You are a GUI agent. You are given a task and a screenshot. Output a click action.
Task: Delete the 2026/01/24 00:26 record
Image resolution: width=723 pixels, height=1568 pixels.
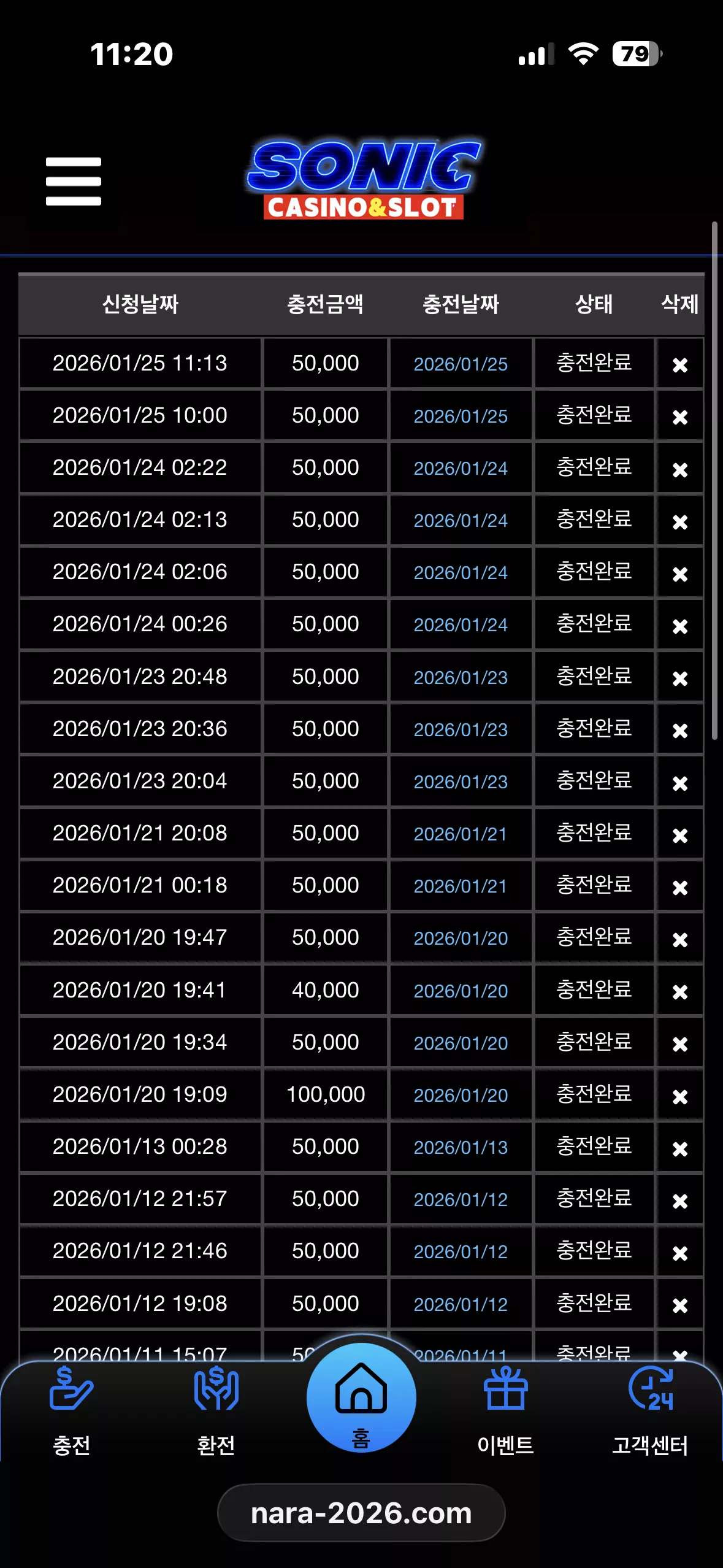680,626
